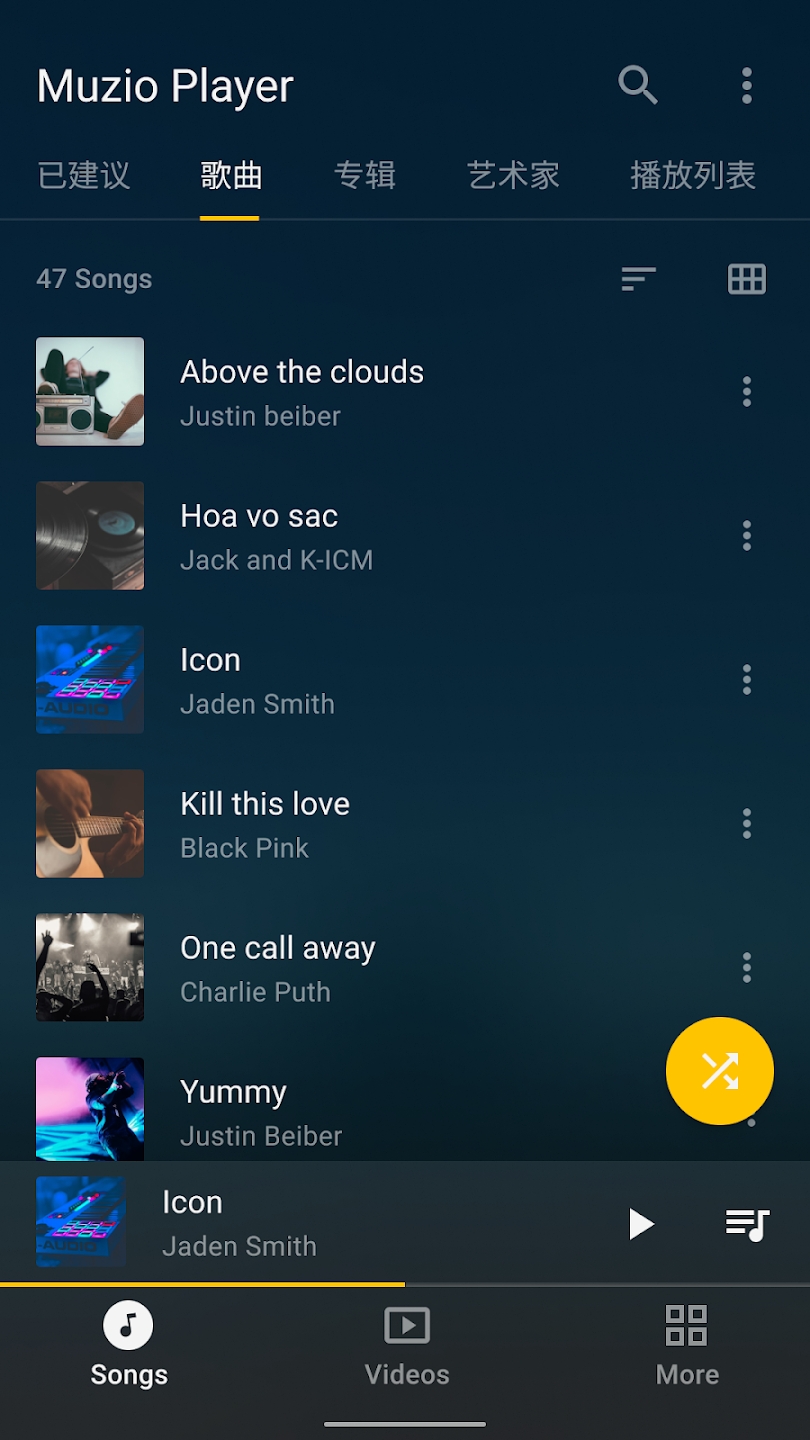Switch to the 播放列表 tab
Viewport: 810px width, 1440px height.
point(692,176)
